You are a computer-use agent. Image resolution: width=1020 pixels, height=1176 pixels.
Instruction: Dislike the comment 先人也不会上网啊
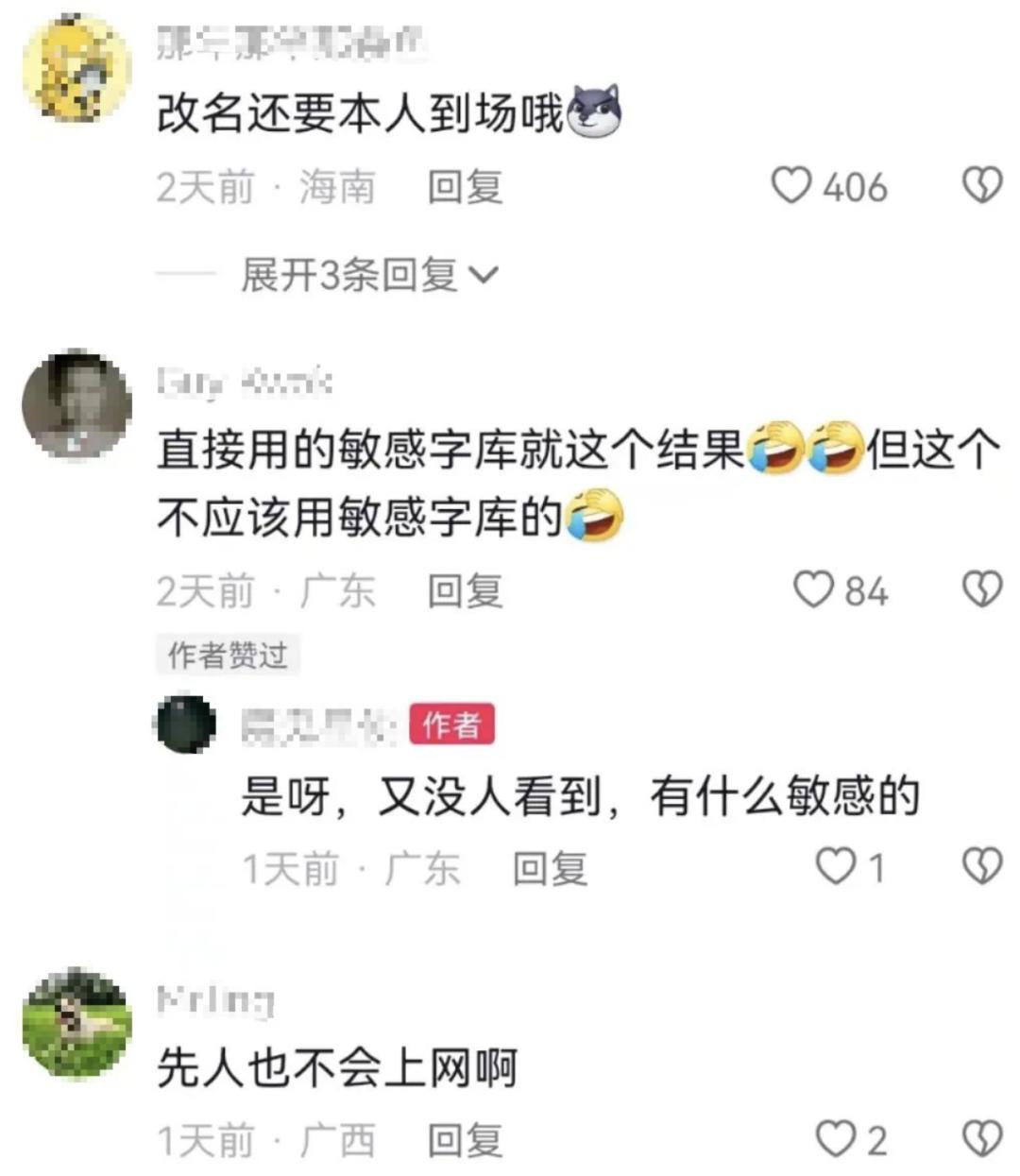coord(981,1139)
